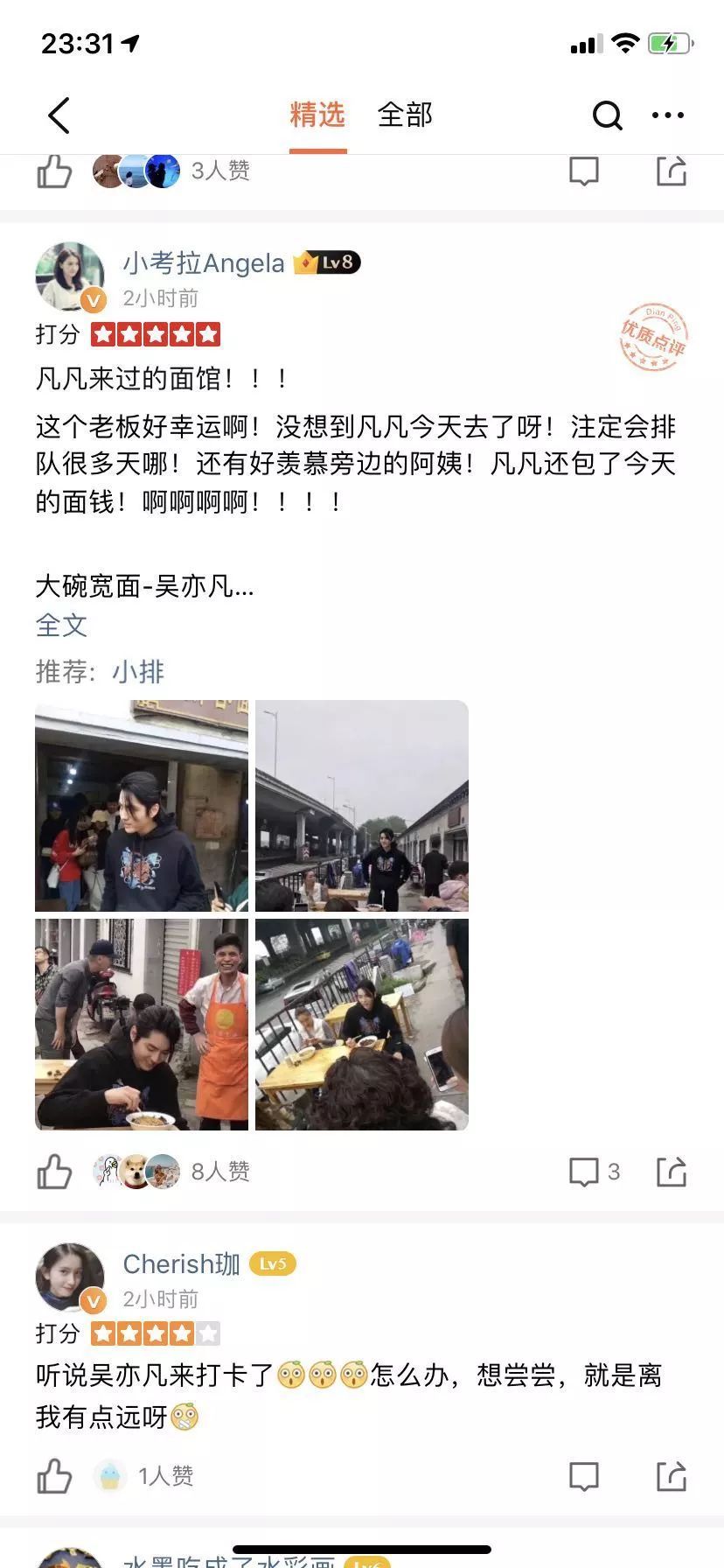Screen dimensions: 724x1568
Task: Share 小考拉Angela's review via share icon
Action: click(x=672, y=1172)
